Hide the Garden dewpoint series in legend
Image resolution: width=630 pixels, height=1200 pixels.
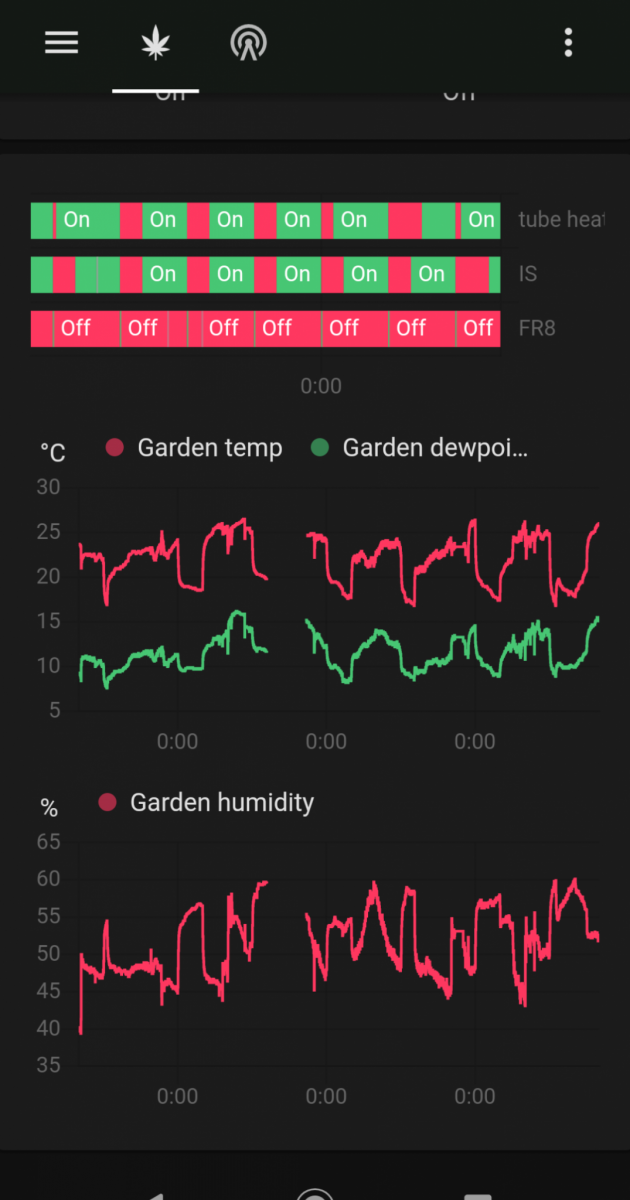419,448
